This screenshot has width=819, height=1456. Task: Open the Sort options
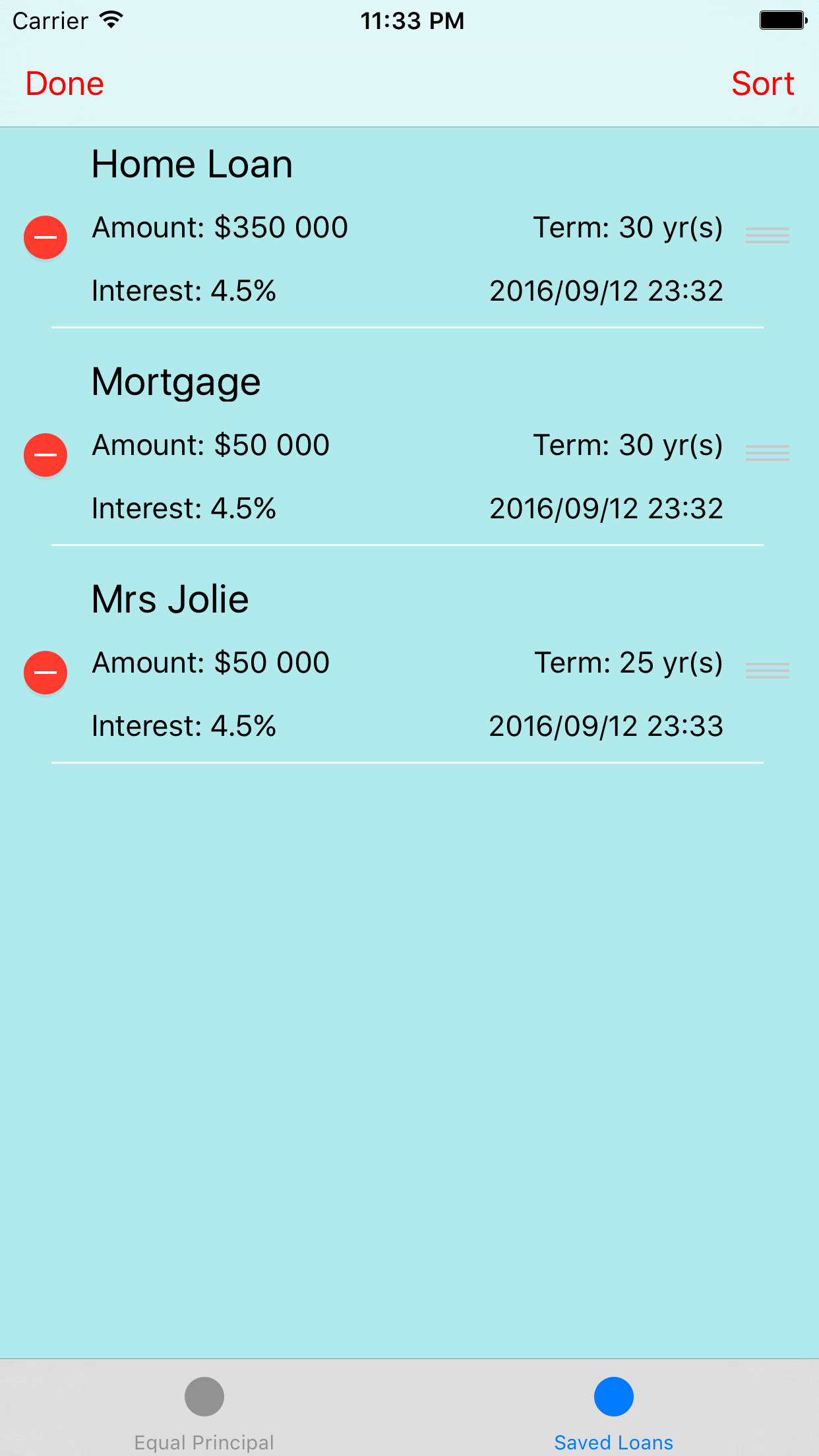pyautogui.click(x=763, y=84)
